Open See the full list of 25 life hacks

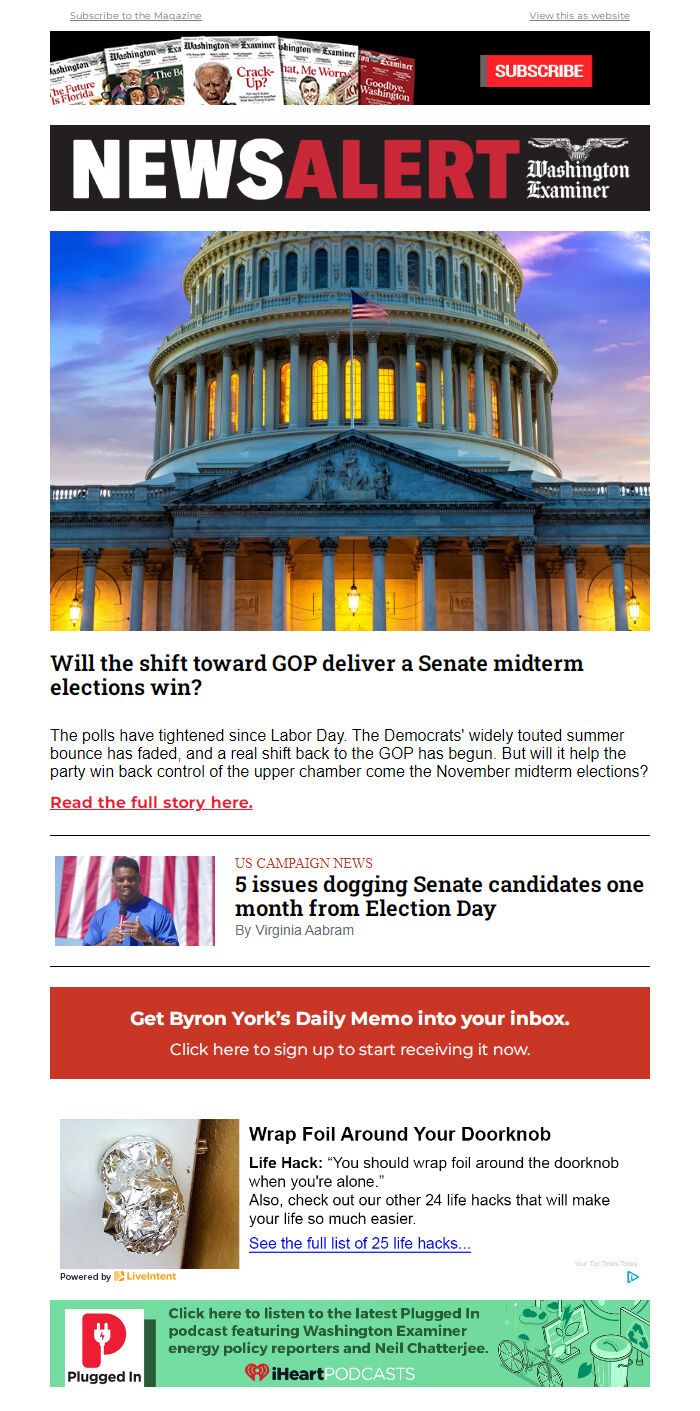[x=359, y=1243]
